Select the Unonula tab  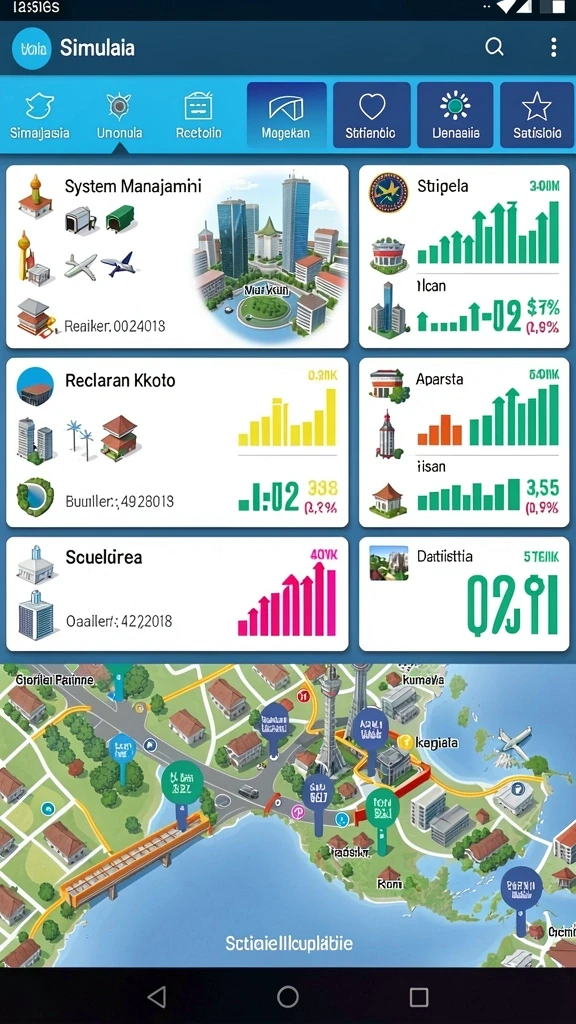pyautogui.click(x=119, y=116)
